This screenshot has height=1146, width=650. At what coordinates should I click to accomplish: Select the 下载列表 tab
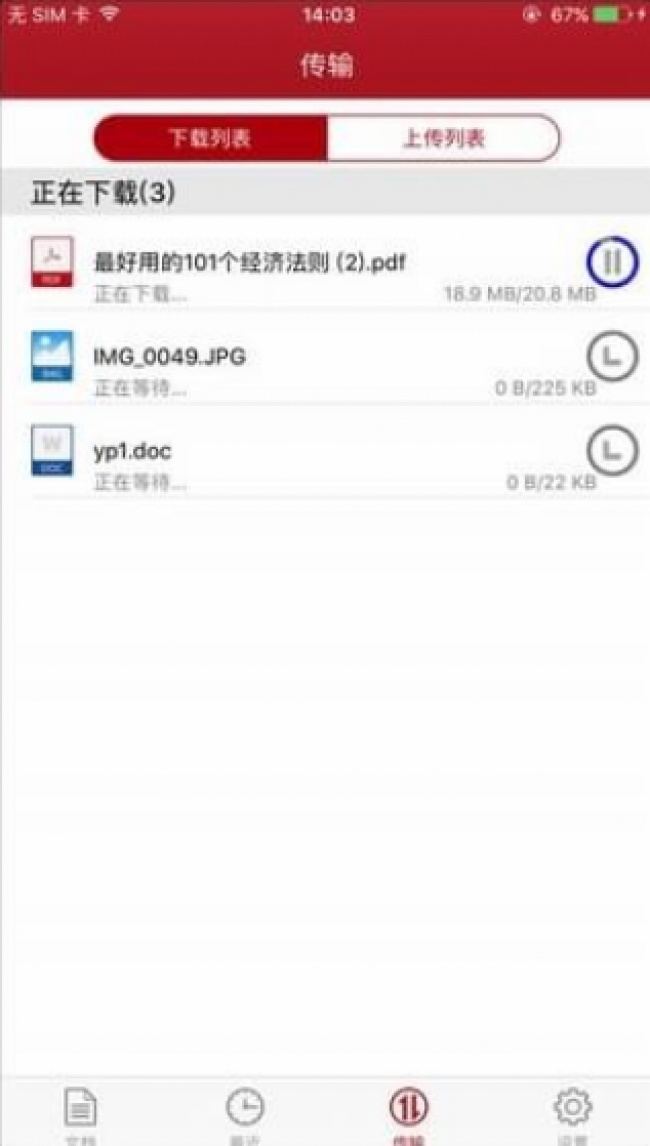click(x=211, y=137)
